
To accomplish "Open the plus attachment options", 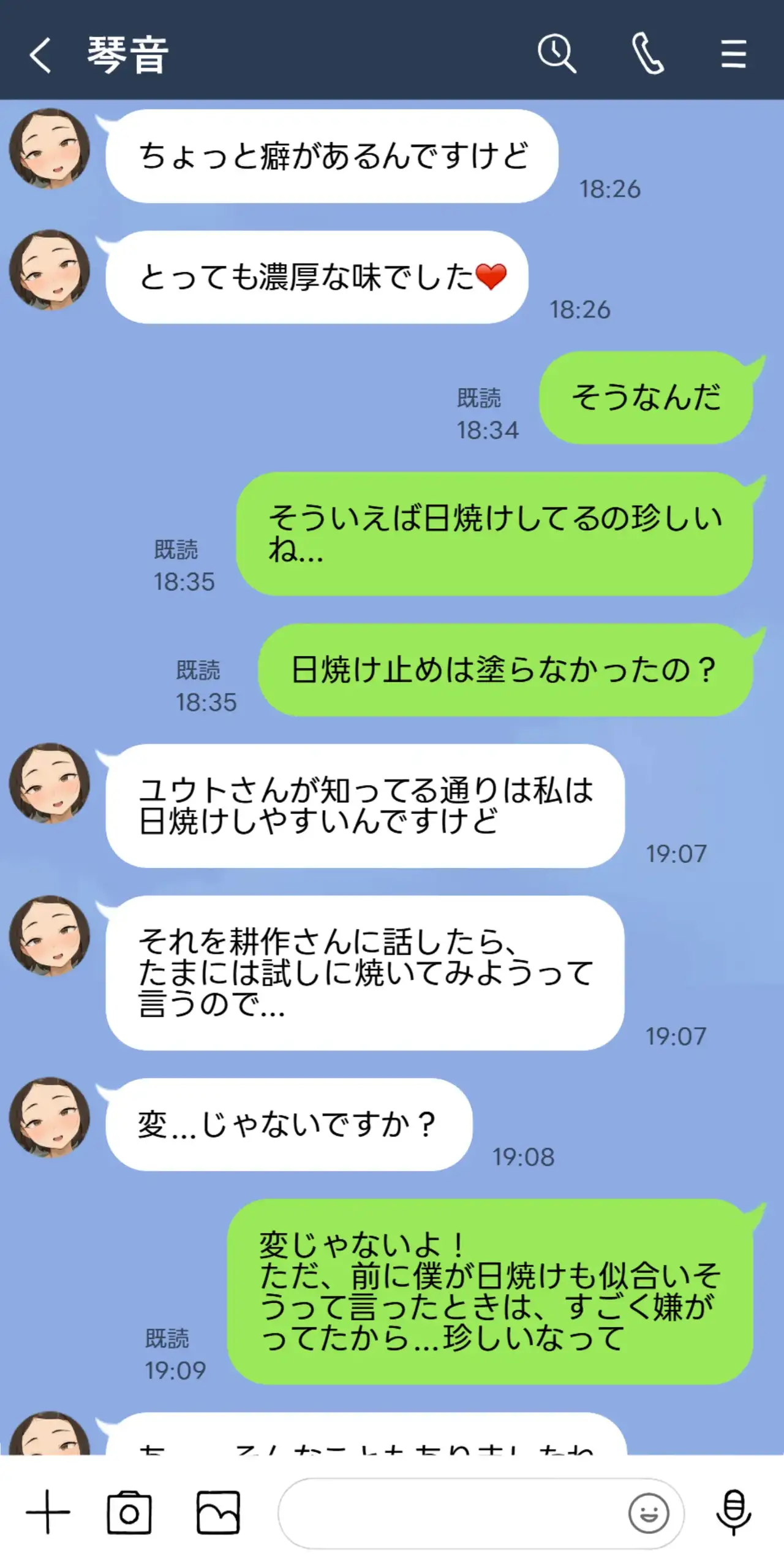I will pyautogui.click(x=48, y=1512).
